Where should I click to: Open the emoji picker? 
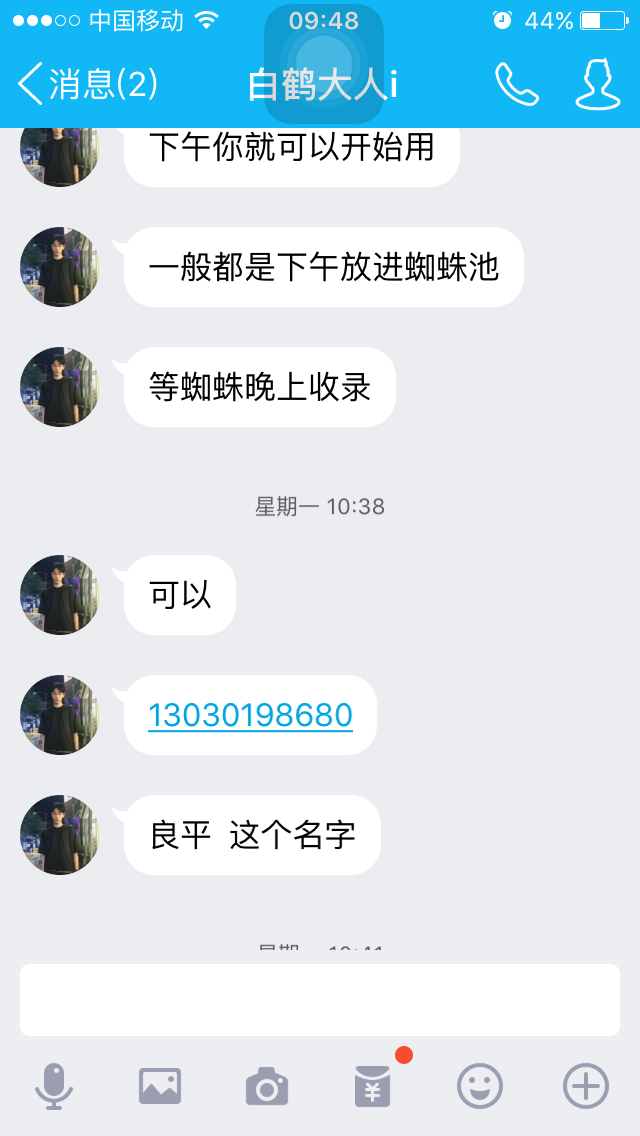[x=480, y=1086]
